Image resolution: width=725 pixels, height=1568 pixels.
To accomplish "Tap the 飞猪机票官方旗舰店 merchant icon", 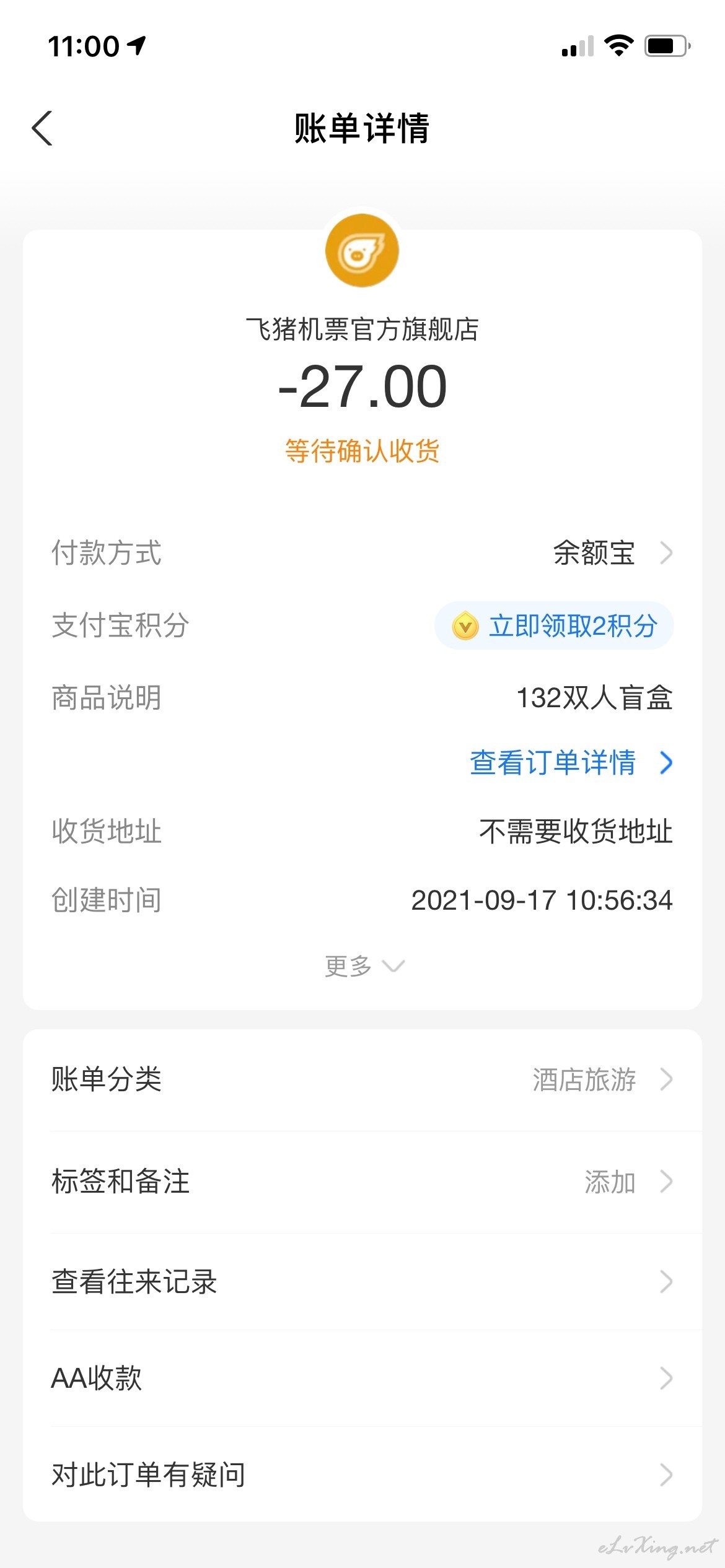I will coord(362,250).
